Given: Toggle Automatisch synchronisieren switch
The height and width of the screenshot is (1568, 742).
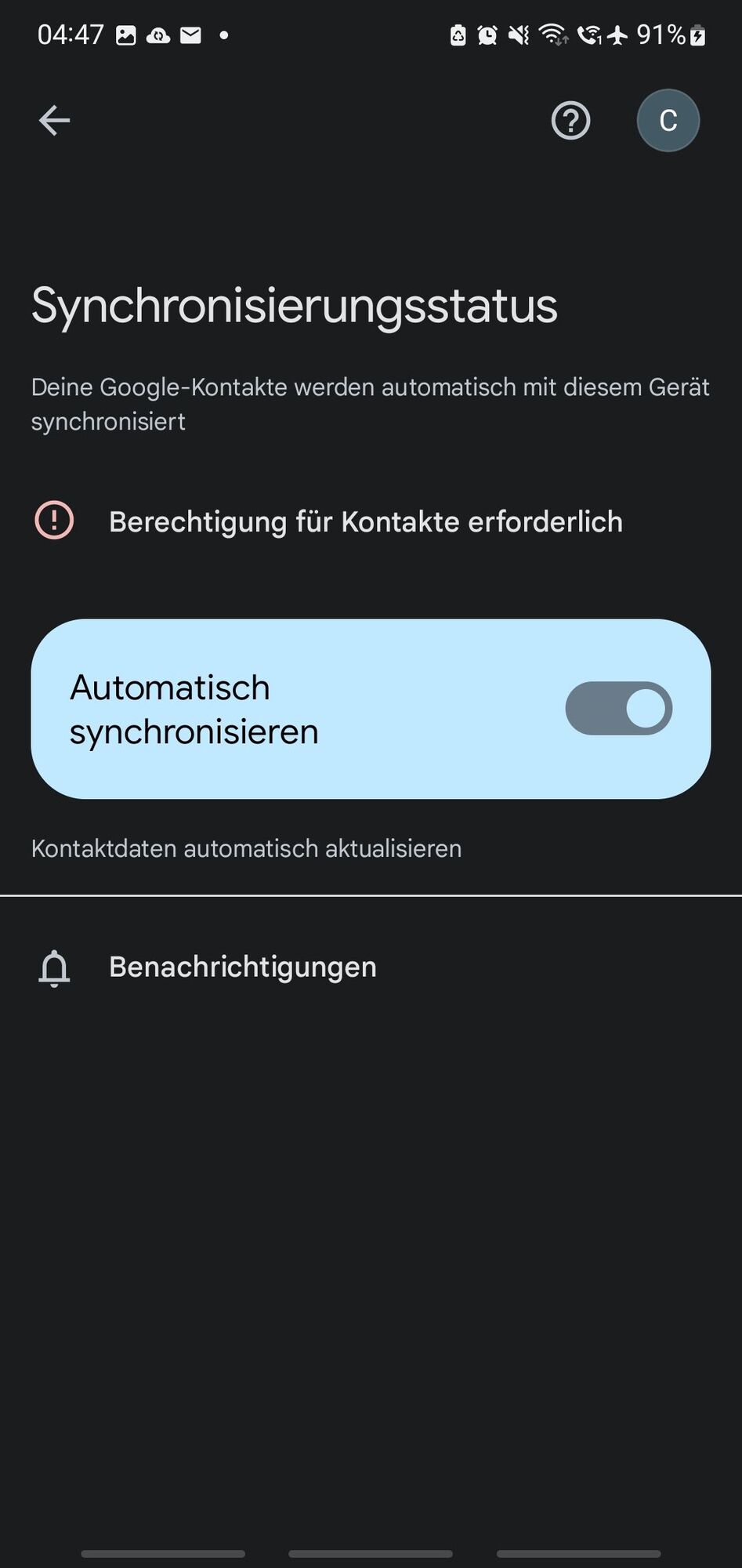Looking at the screenshot, I should pyautogui.click(x=618, y=709).
